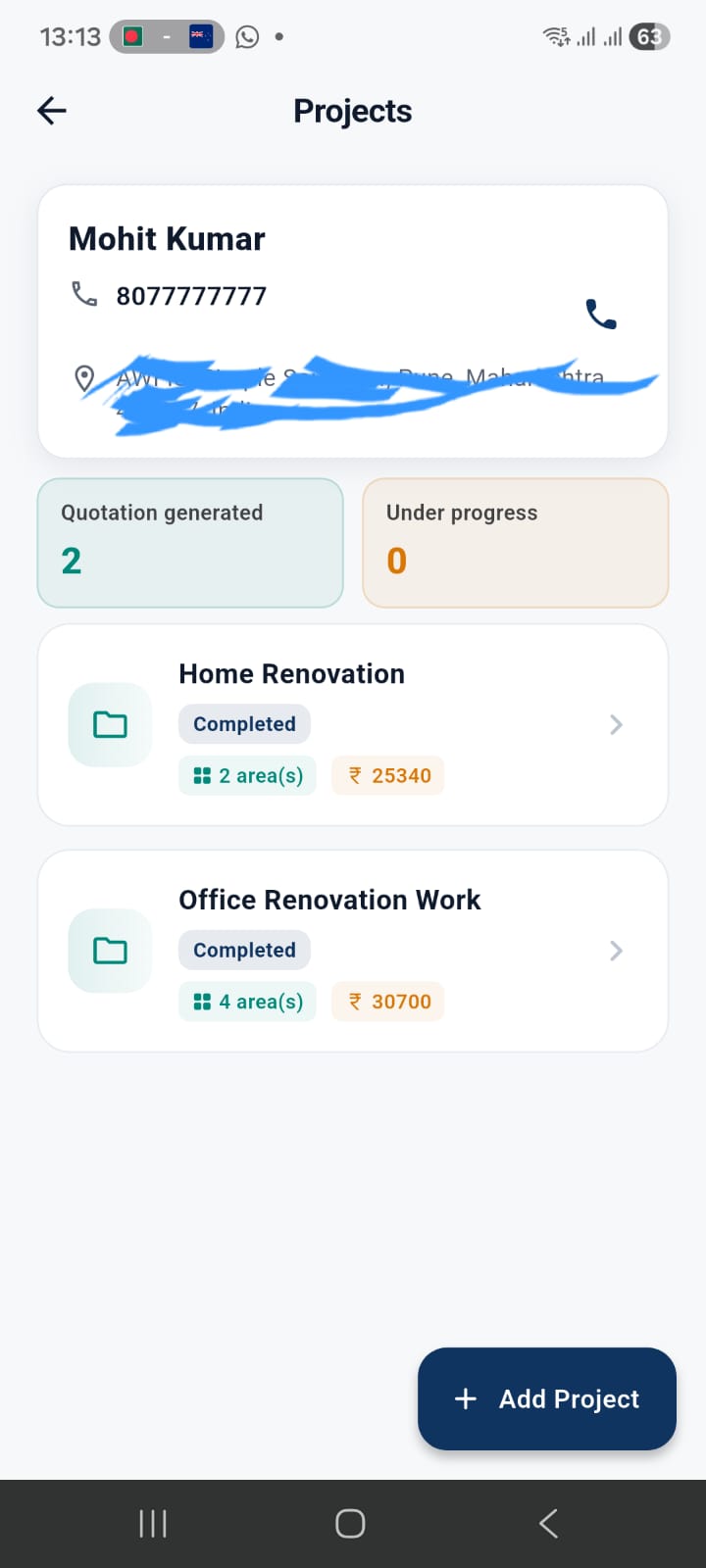This screenshot has width=706, height=1568.
Task: Open the chevron next to Home Renovation
Action: click(x=616, y=724)
